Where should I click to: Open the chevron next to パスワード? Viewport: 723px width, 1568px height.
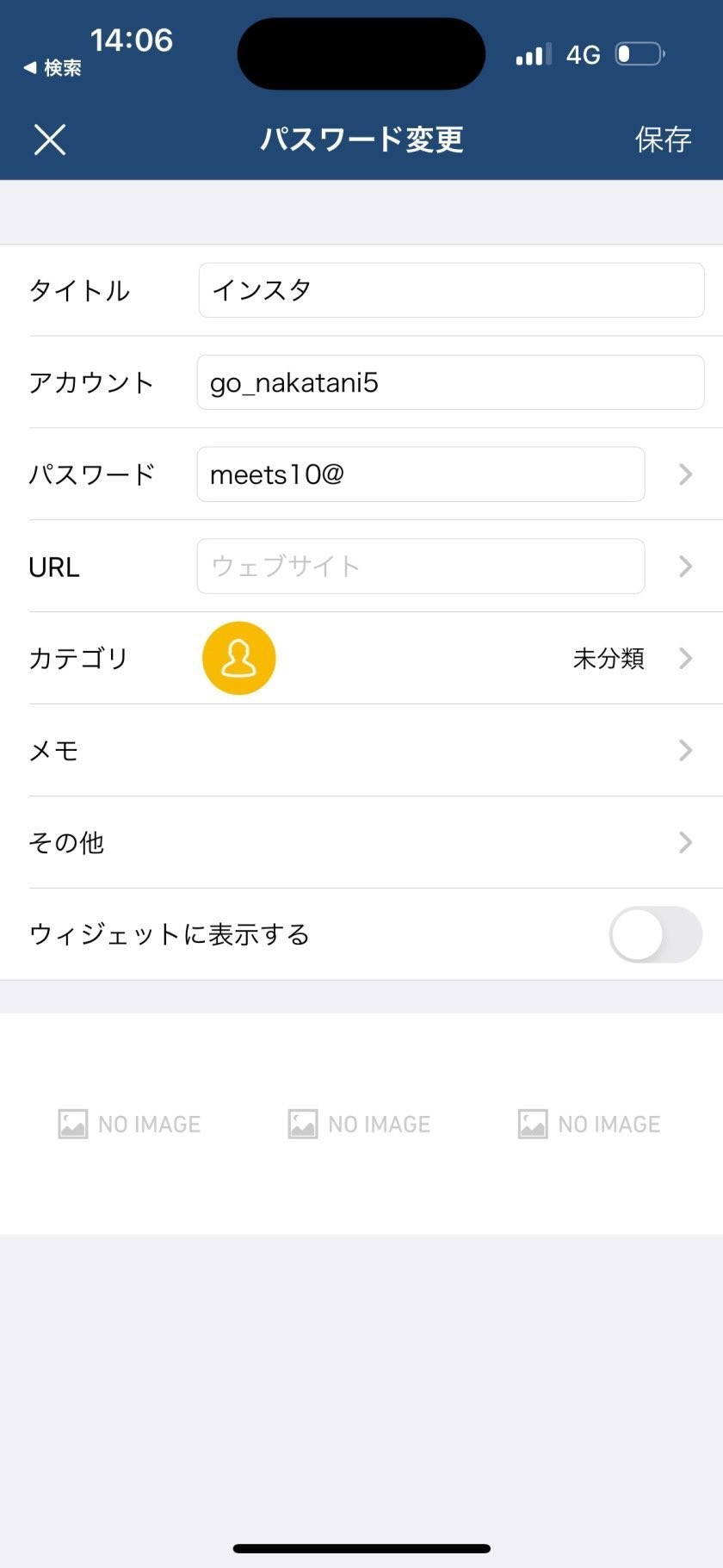[685, 474]
